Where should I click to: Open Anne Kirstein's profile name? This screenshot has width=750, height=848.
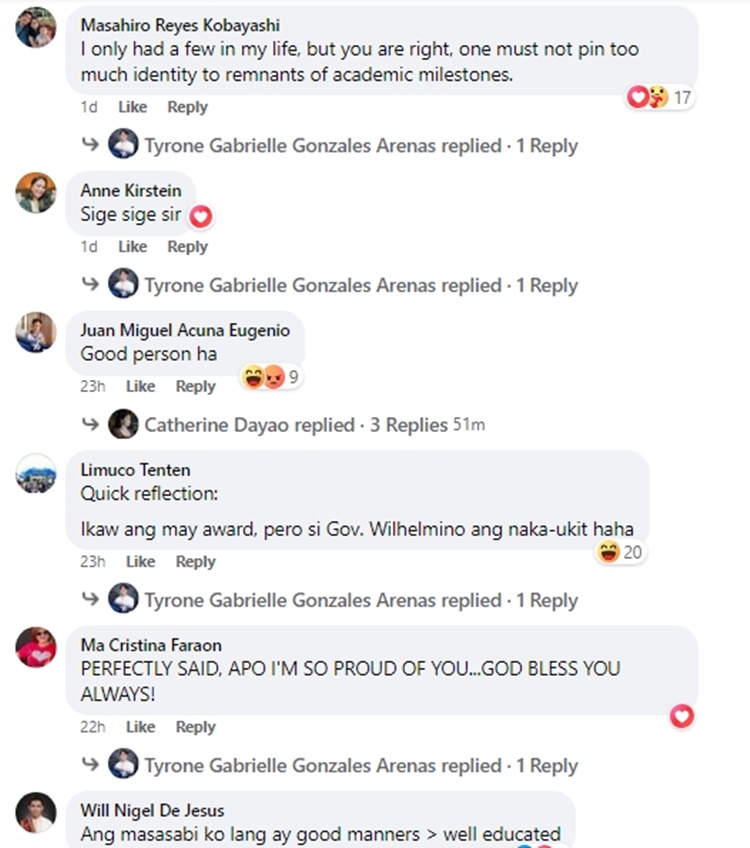130,190
